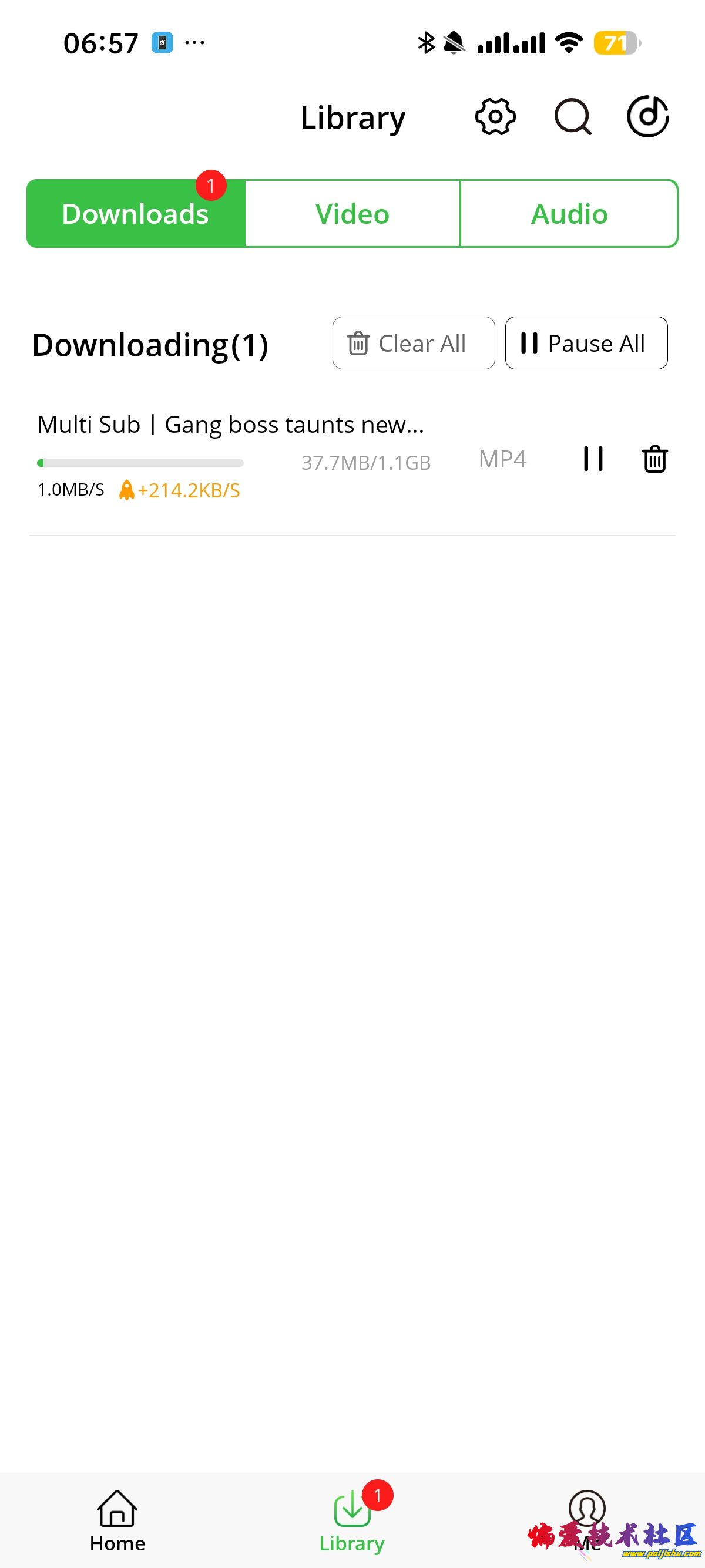Pause the Gang boss video download
The height and width of the screenshot is (1568, 705).
pos(593,459)
